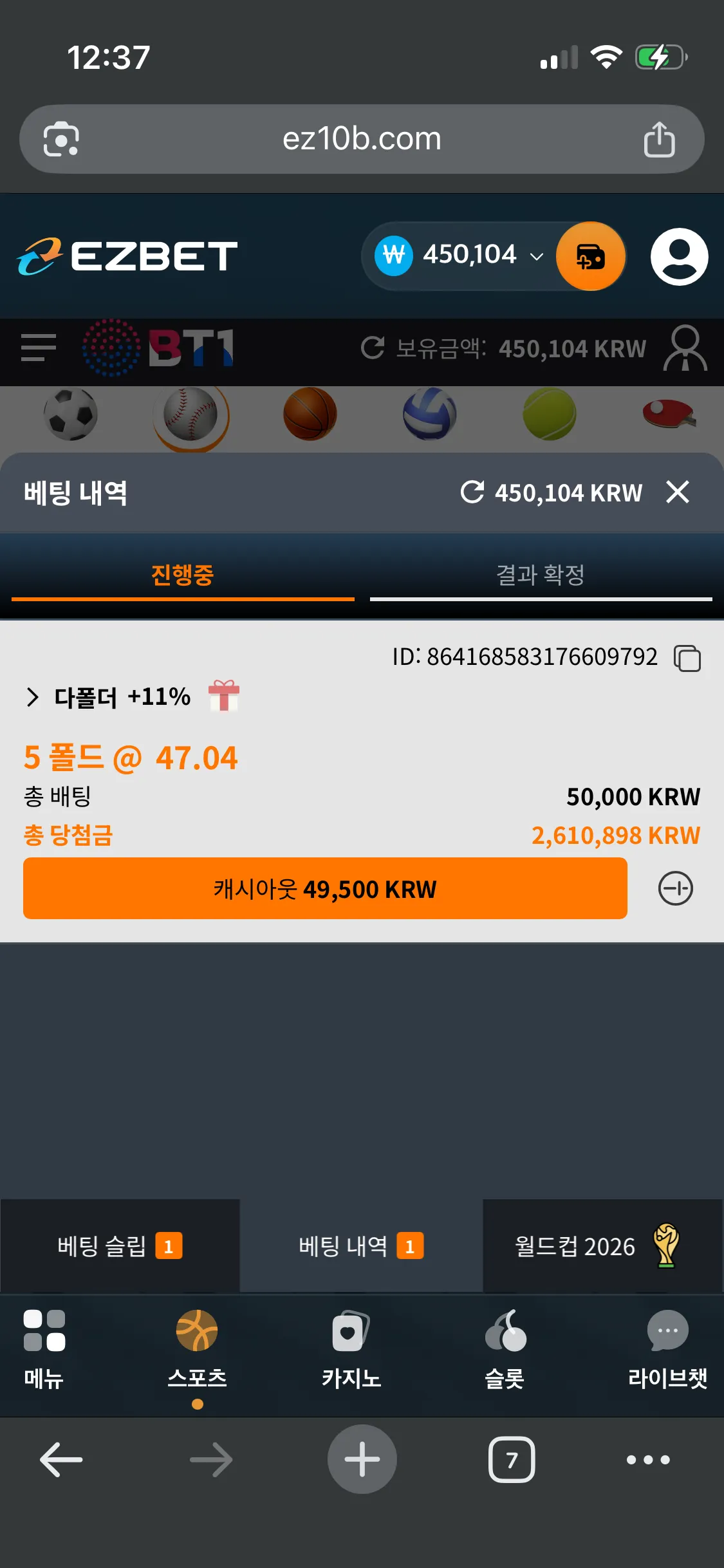Switch to the 결과 확정 tab
The width and height of the screenshot is (724, 1568).
pos(541,574)
